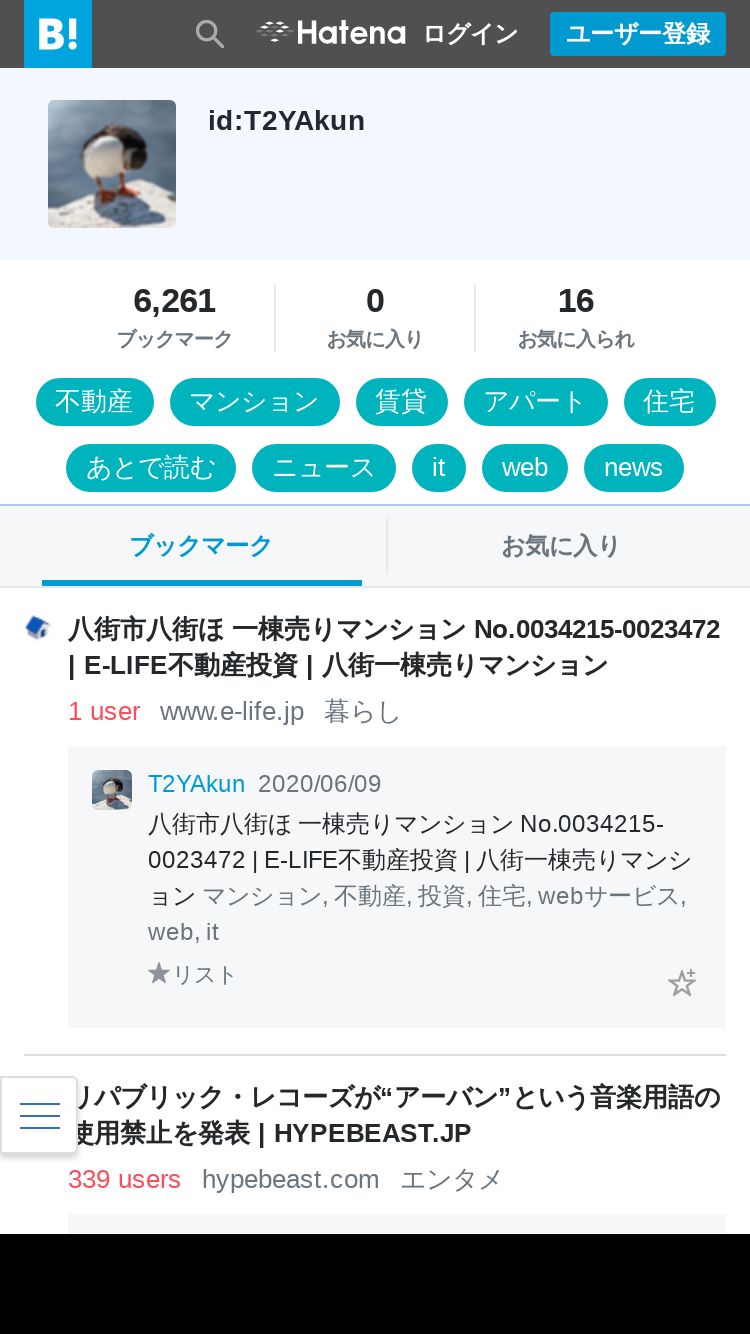Choose the 住宅 tag chip
750x1334 pixels.
(670, 402)
